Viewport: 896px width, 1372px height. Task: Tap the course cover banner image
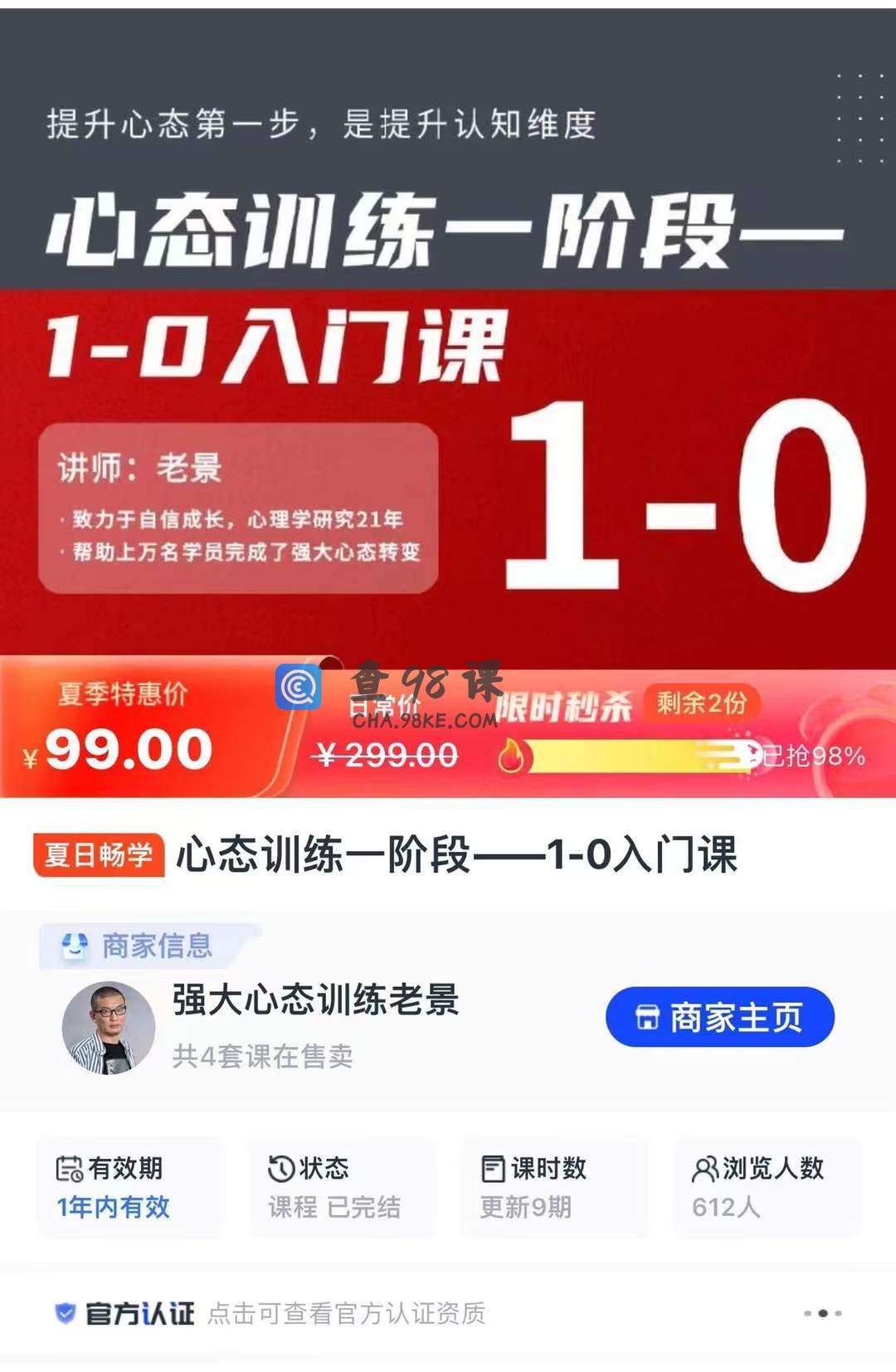click(x=448, y=332)
